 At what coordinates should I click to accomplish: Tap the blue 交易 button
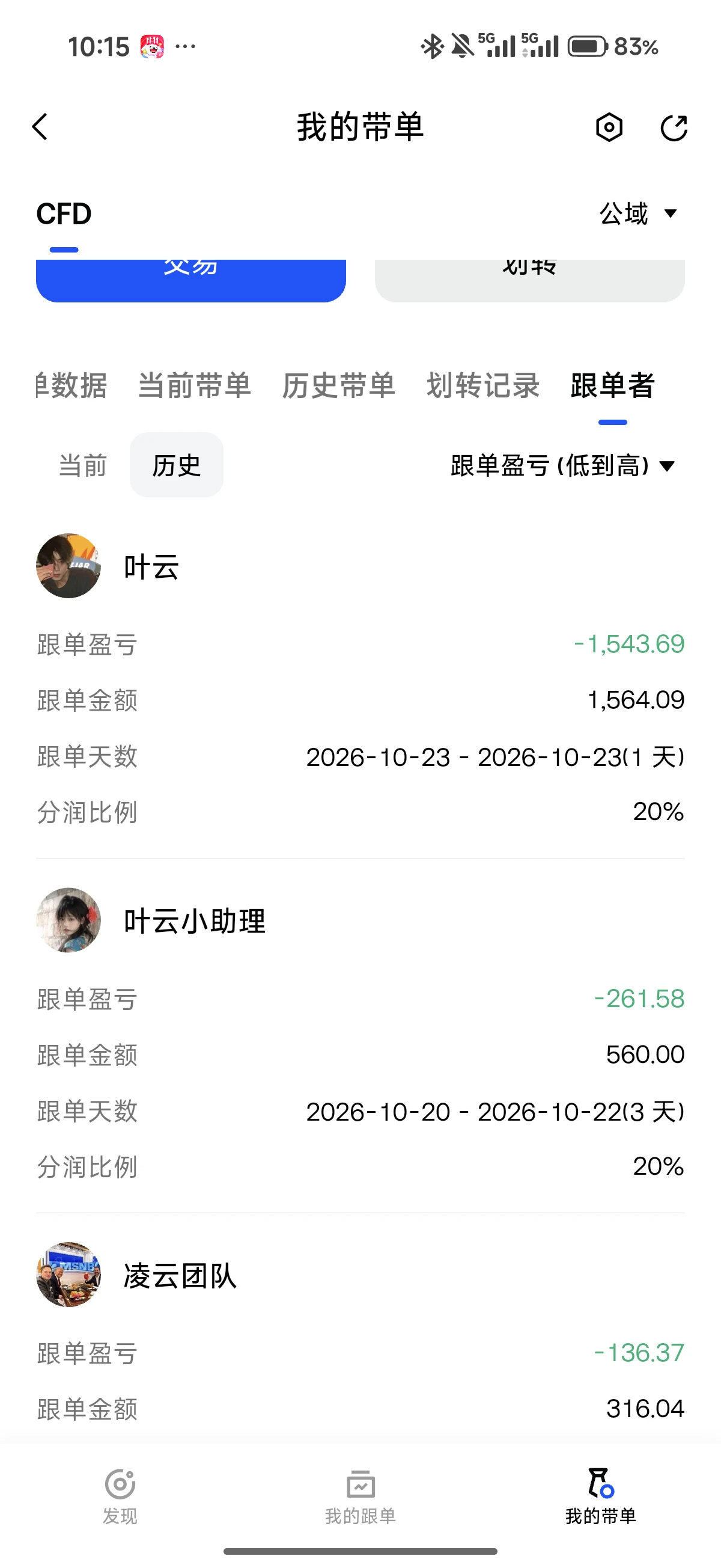pyautogui.click(x=191, y=281)
